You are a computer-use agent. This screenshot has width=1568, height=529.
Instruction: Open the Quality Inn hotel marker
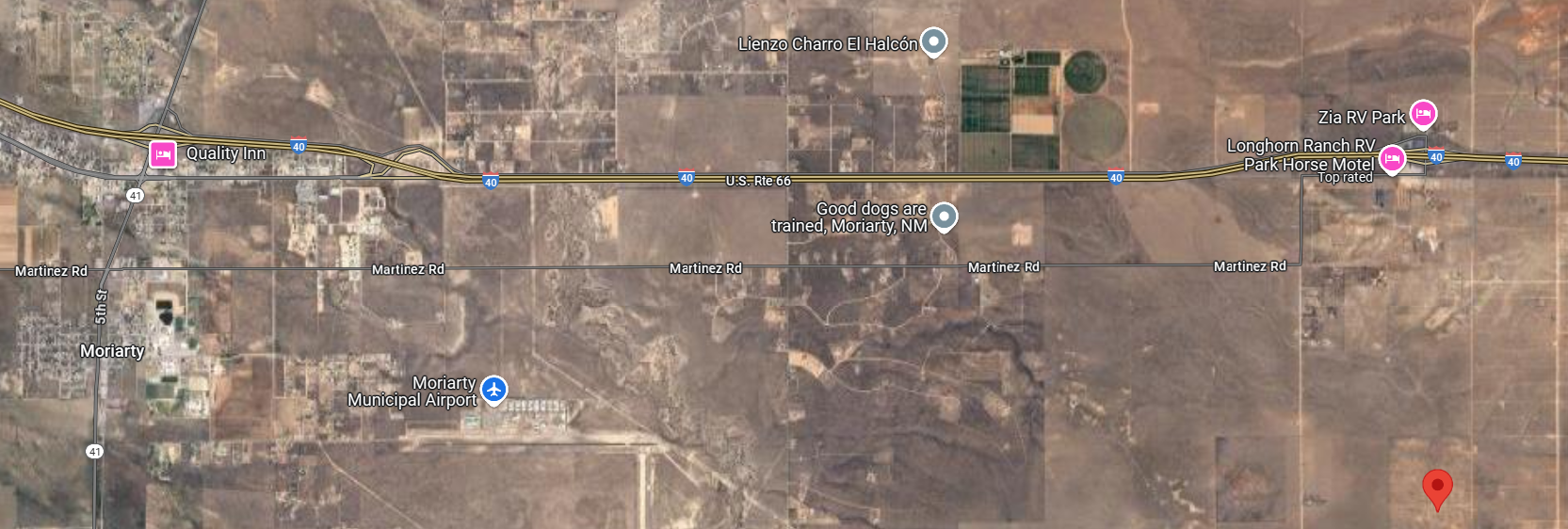click(x=163, y=154)
